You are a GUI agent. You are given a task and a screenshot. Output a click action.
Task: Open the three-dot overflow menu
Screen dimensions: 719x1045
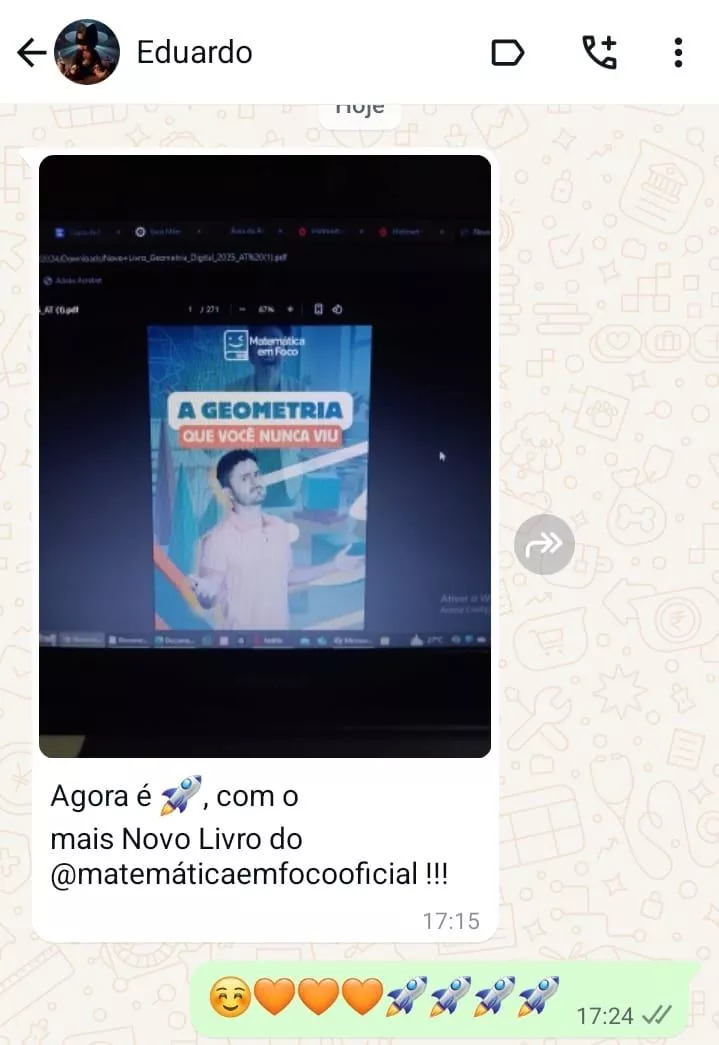(678, 52)
